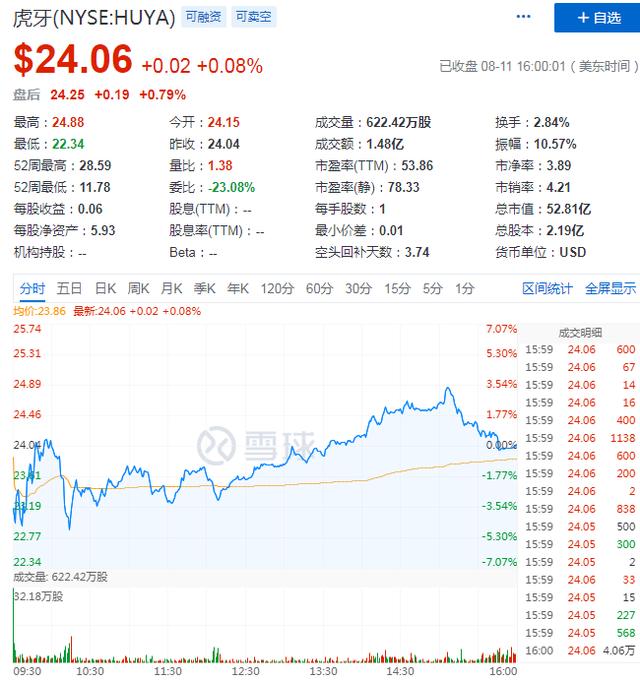Show the 周K weekly candlestick chart
Screen dimensions: 640x681
coord(139,289)
